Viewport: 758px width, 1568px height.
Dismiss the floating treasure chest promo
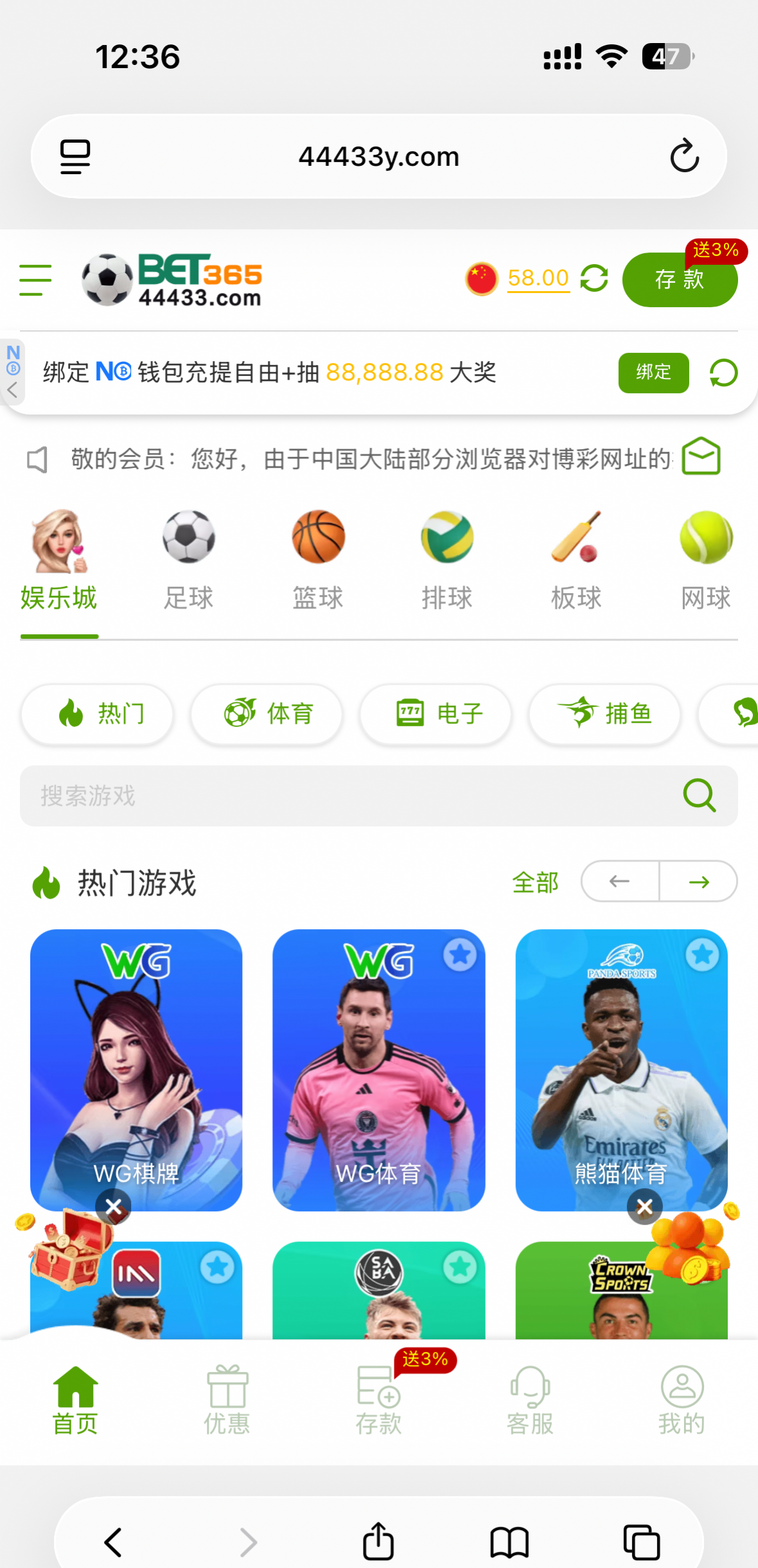114,1206
